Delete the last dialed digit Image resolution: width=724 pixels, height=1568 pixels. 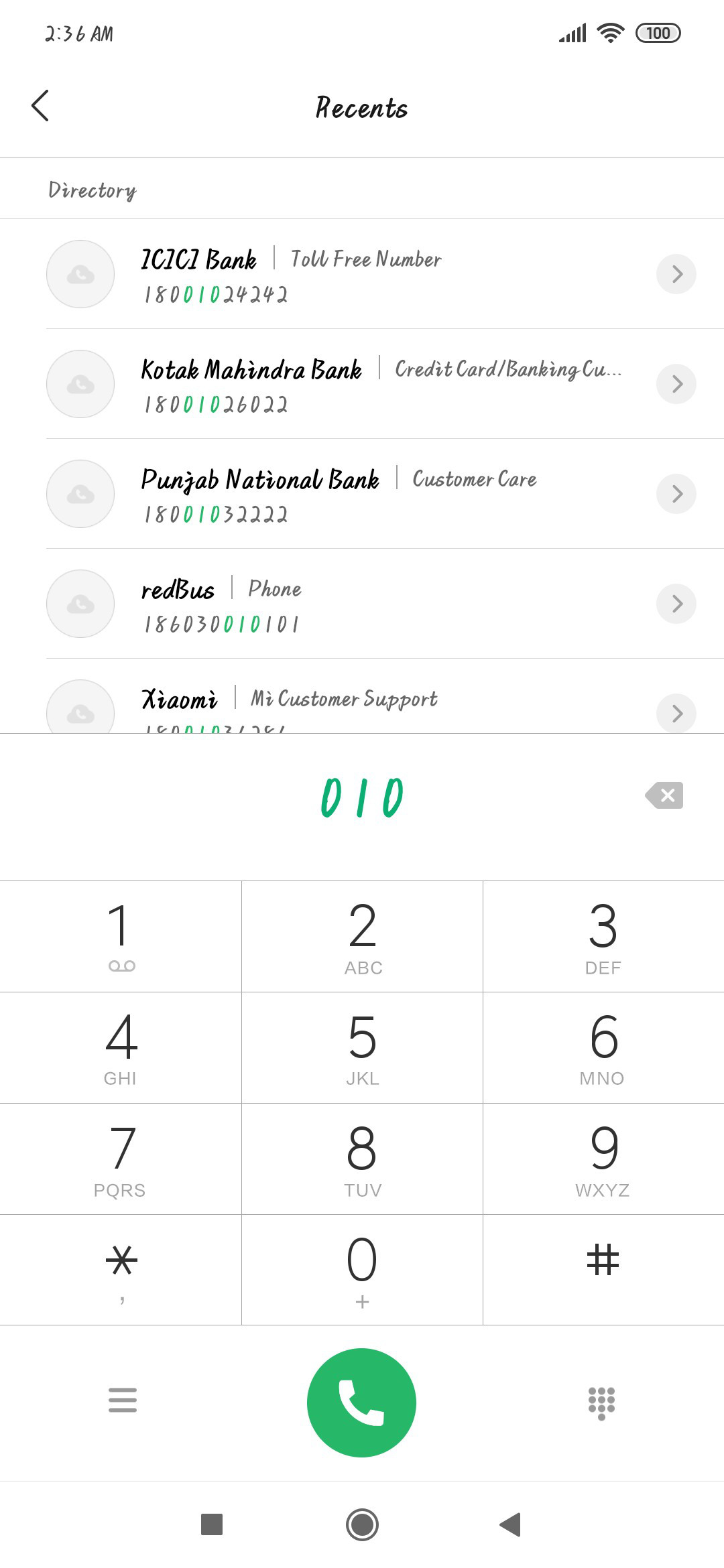click(x=664, y=795)
